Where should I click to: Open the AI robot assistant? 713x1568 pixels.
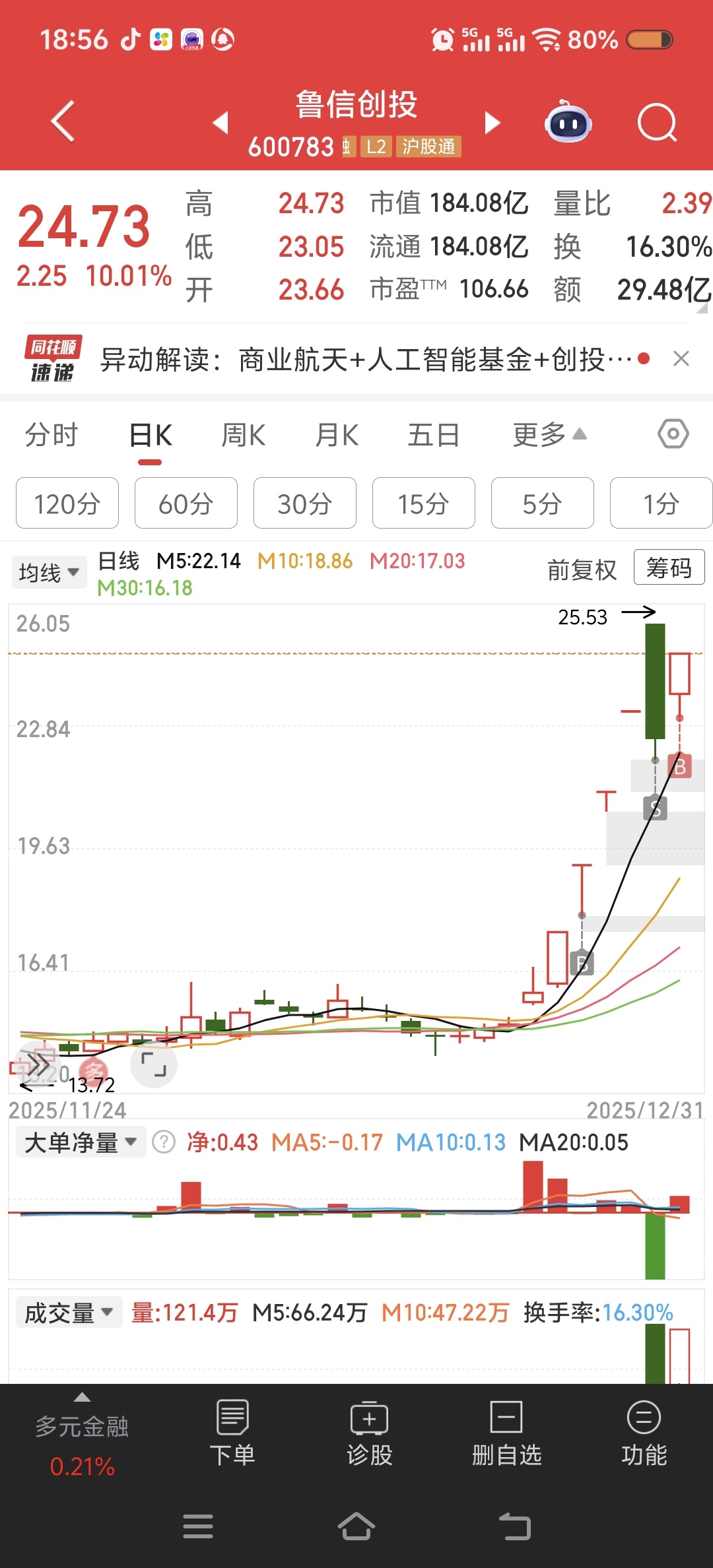tap(568, 122)
